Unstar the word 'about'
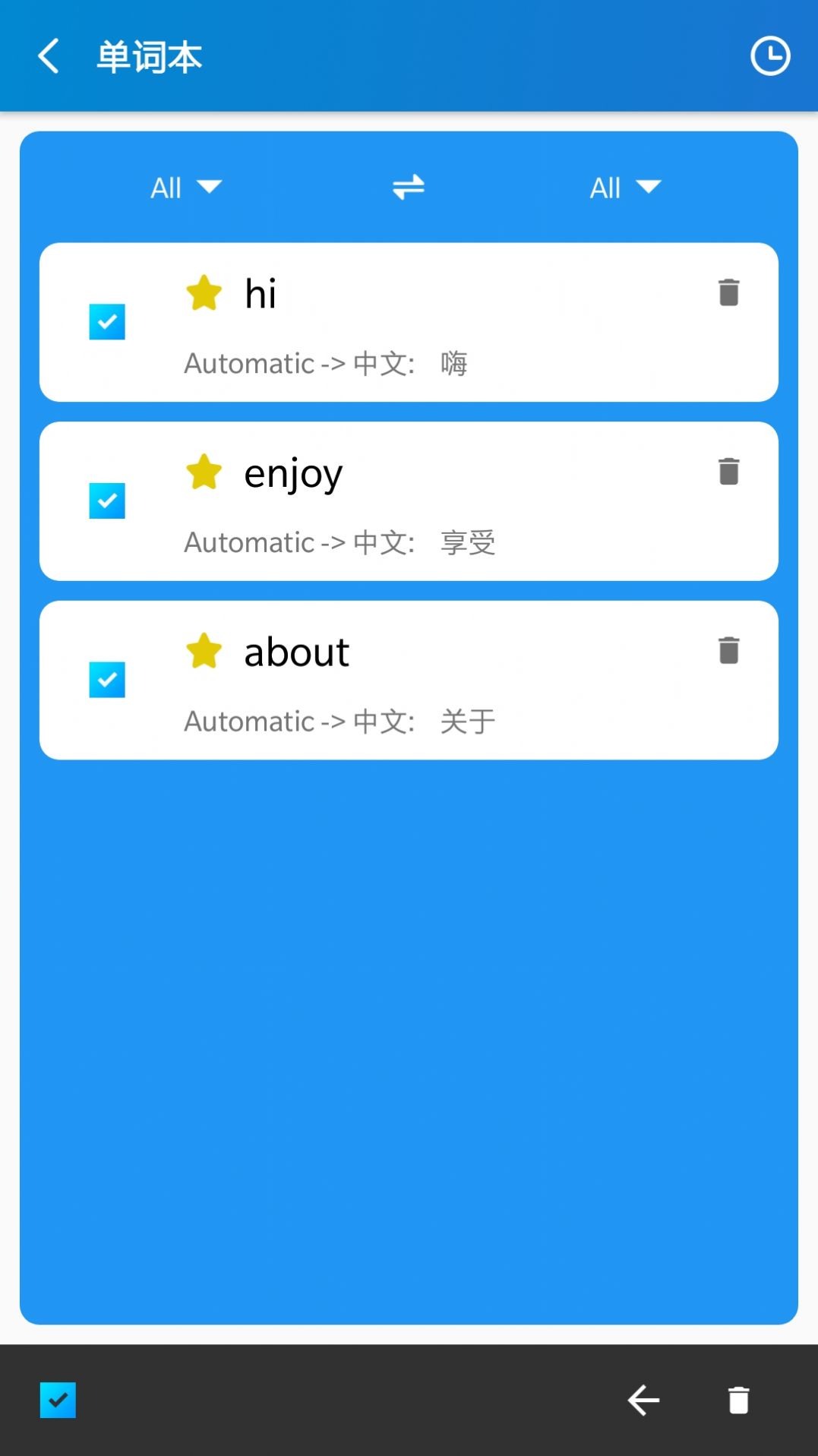This screenshot has height=1456, width=818. tap(204, 650)
